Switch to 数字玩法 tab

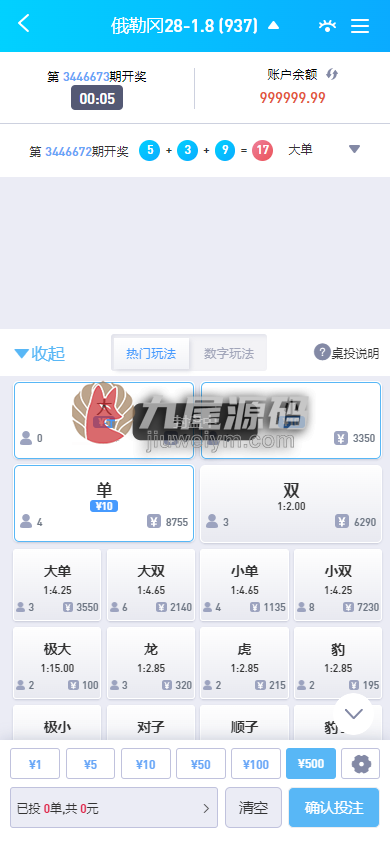tap(229, 354)
